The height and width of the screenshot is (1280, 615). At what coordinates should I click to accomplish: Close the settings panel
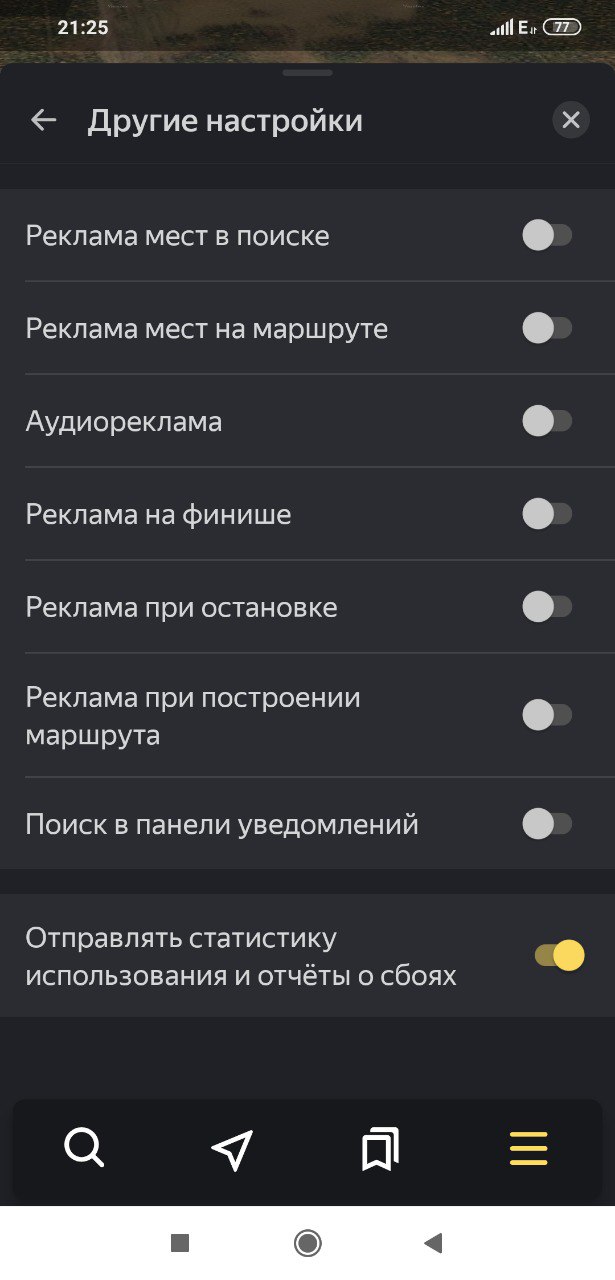(571, 121)
